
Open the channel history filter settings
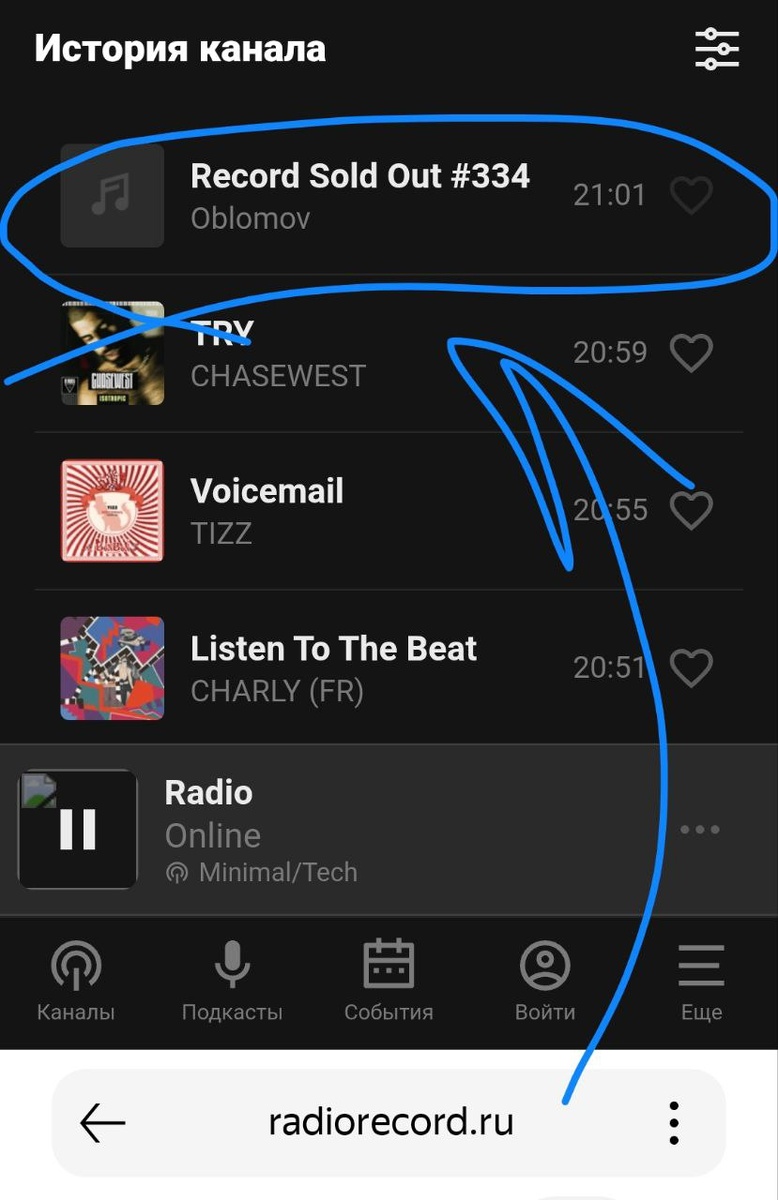(717, 47)
